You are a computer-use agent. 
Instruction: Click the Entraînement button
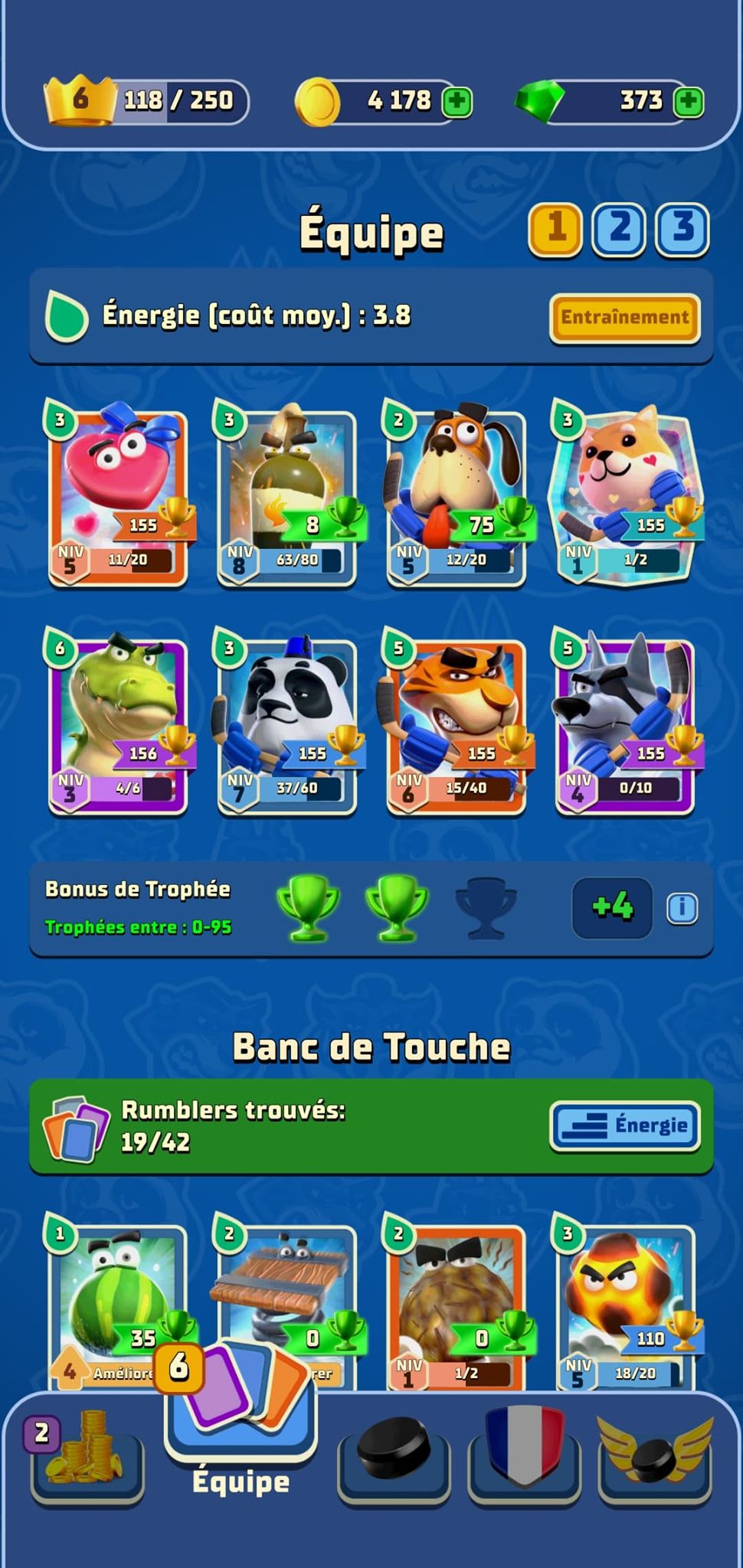click(x=624, y=315)
